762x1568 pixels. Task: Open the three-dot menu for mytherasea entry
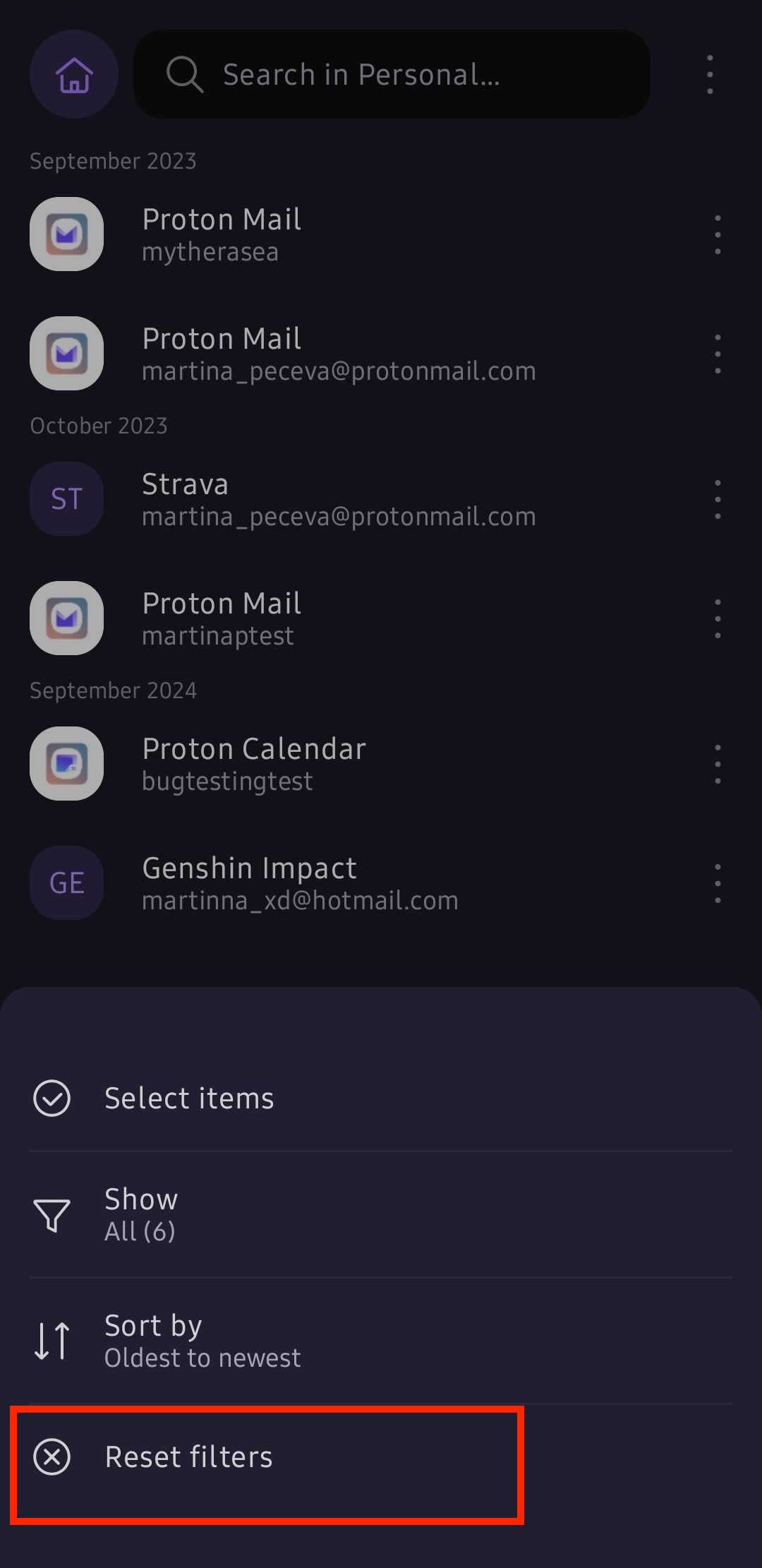[x=717, y=234]
